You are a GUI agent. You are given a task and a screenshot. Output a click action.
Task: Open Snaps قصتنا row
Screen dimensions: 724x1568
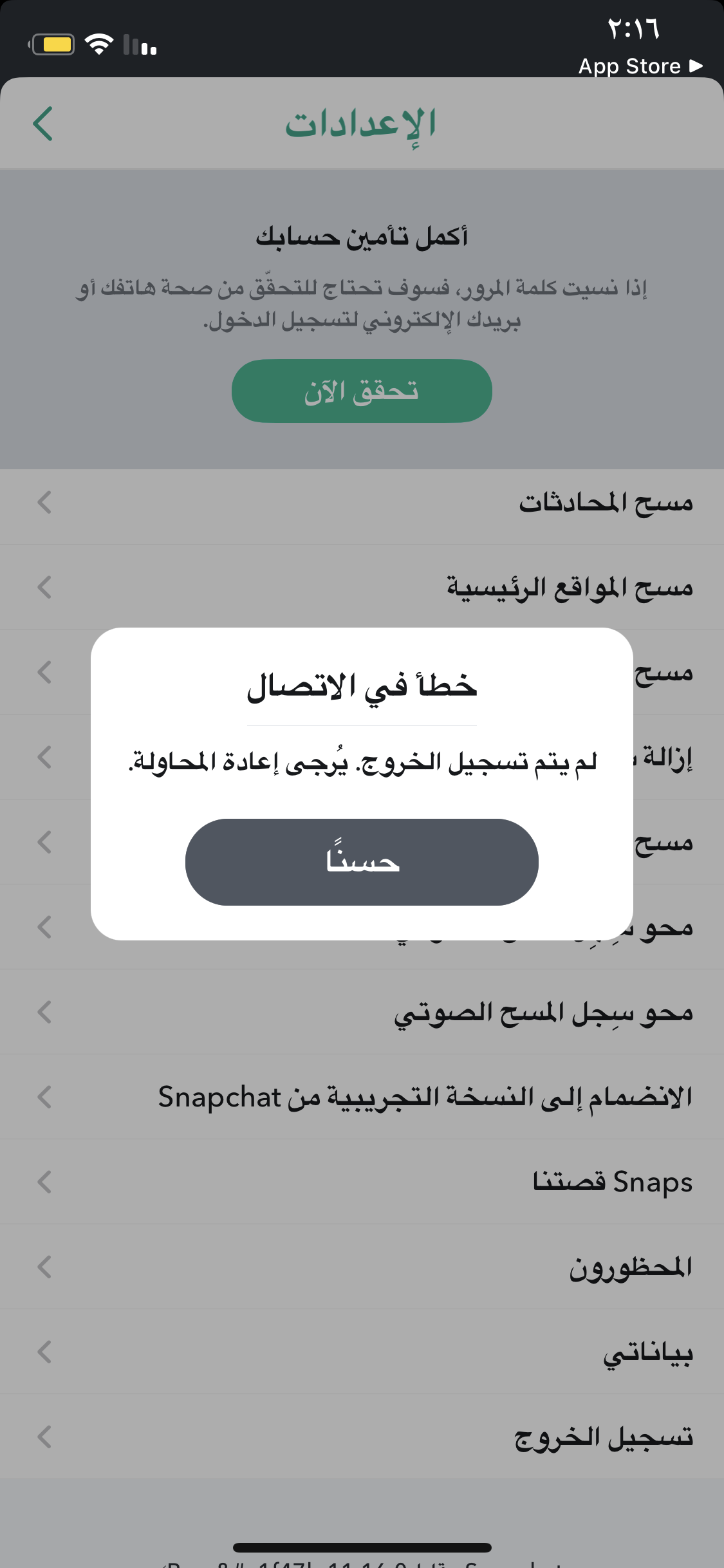[362, 1182]
